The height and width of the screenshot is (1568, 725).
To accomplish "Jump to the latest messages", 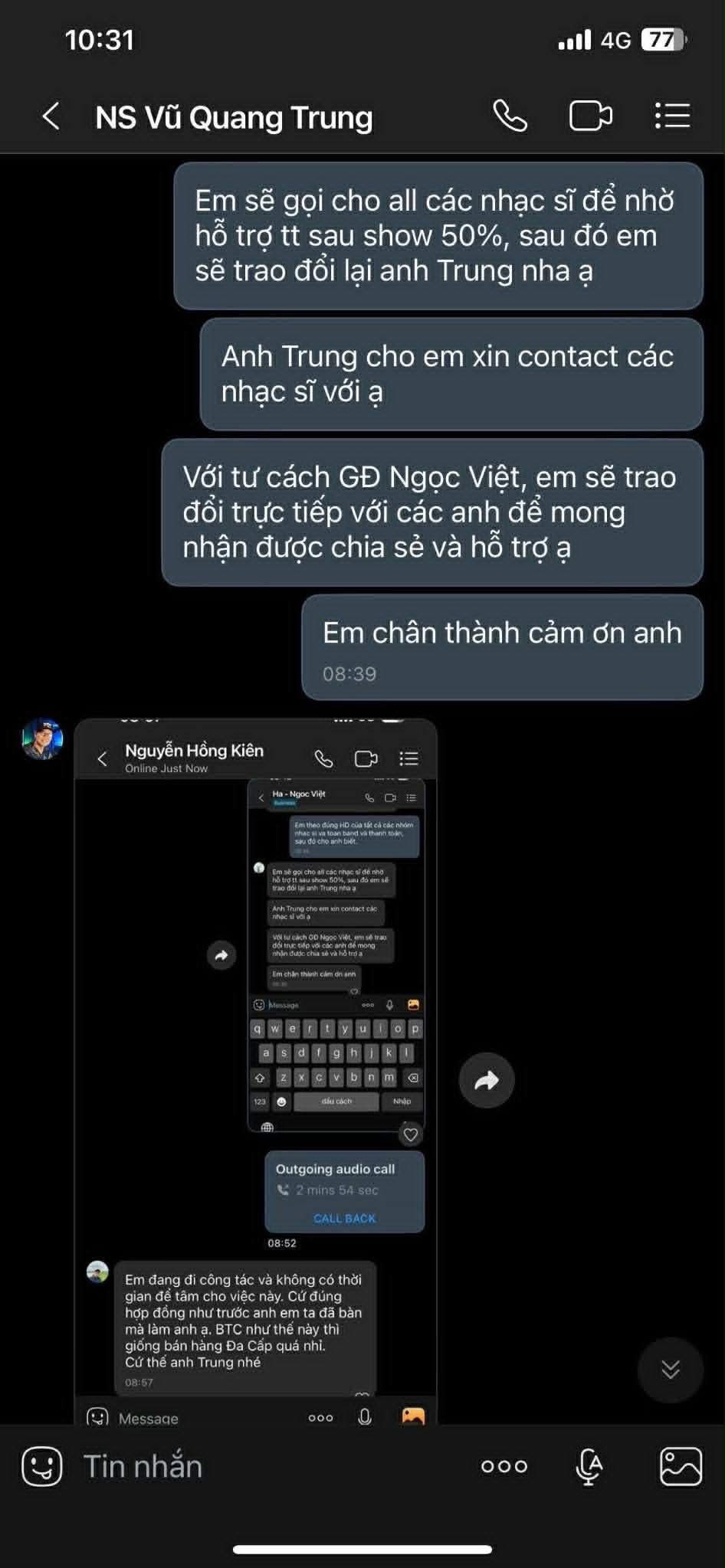I will (670, 1370).
